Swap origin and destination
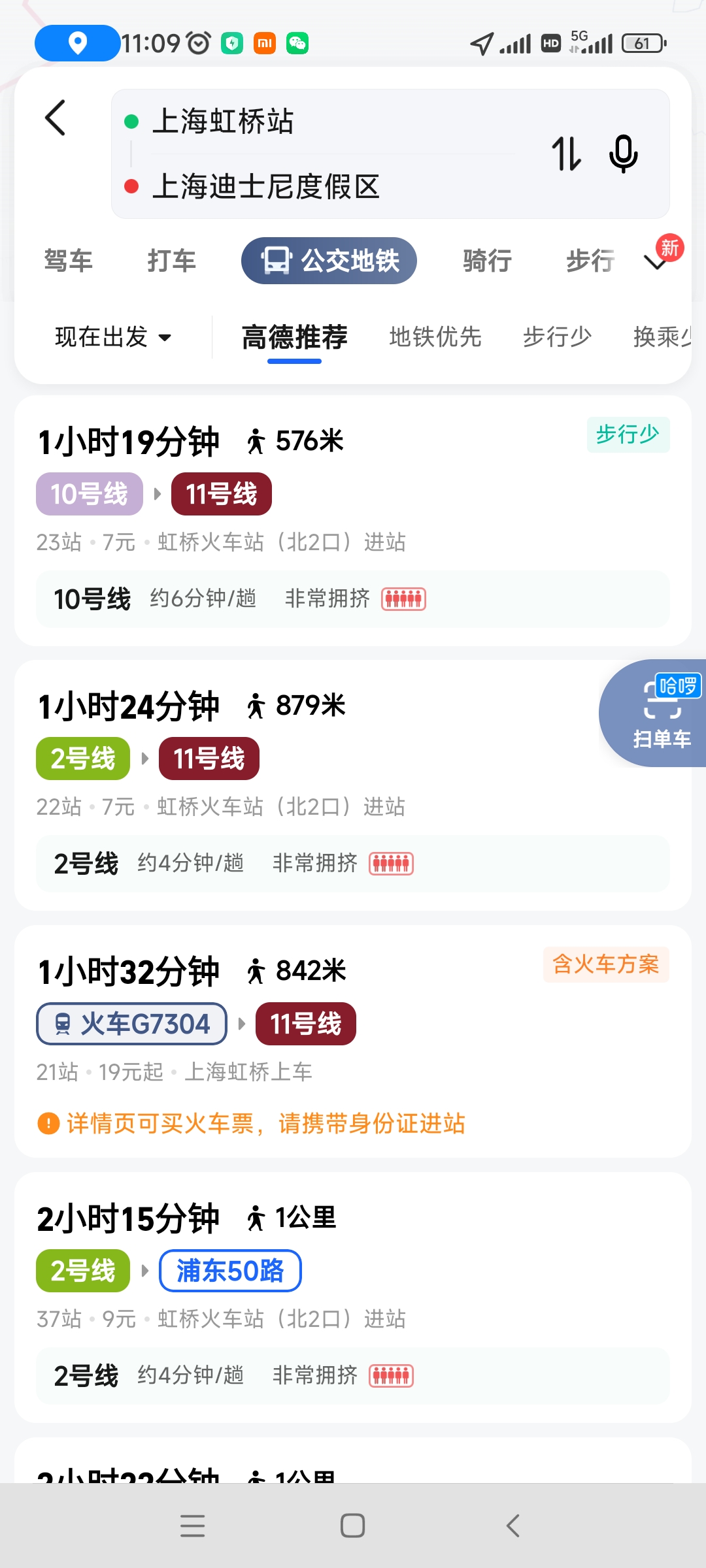The image size is (706, 1568). [566, 154]
